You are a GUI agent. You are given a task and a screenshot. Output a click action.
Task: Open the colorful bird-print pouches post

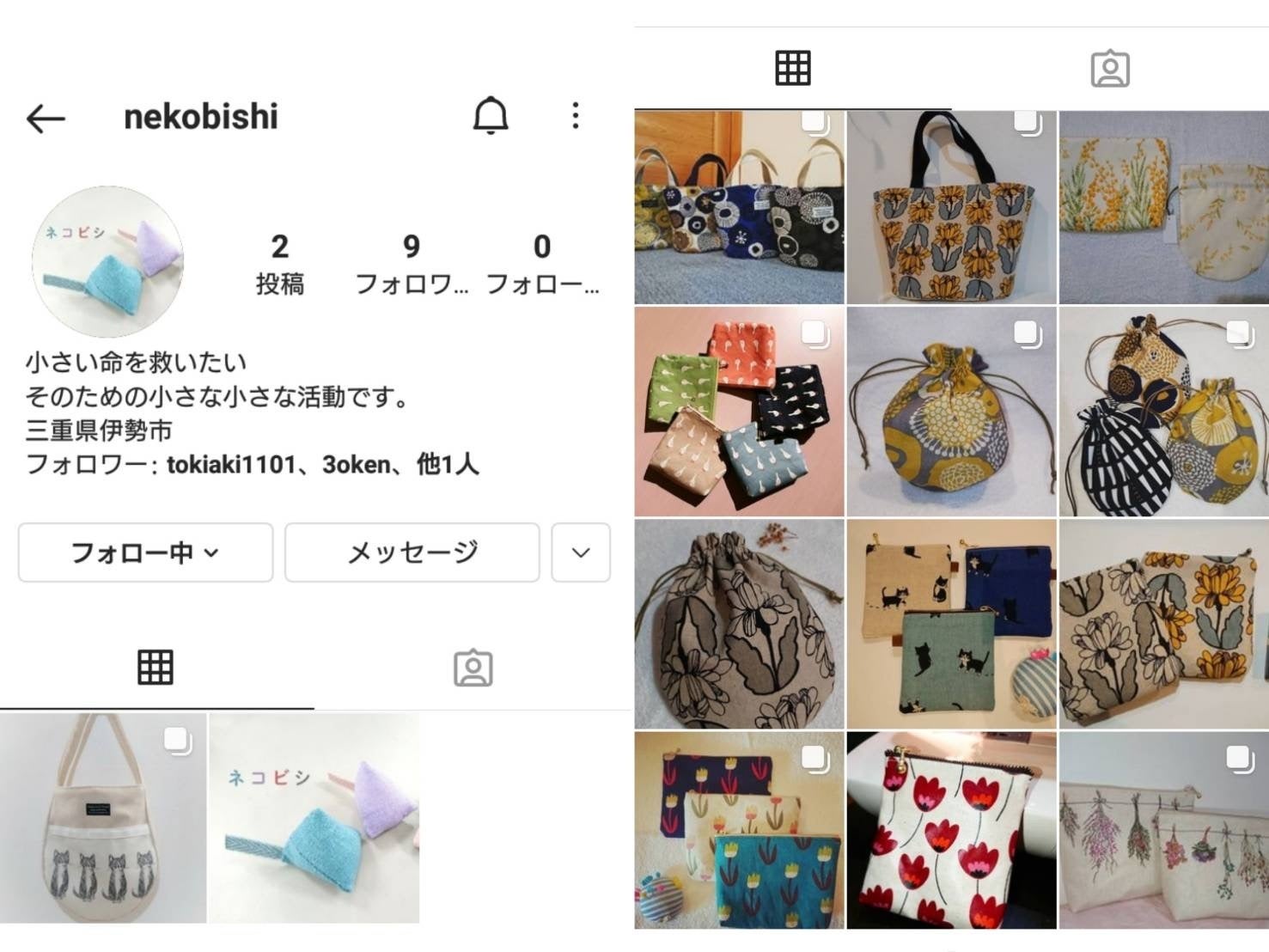[739, 412]
